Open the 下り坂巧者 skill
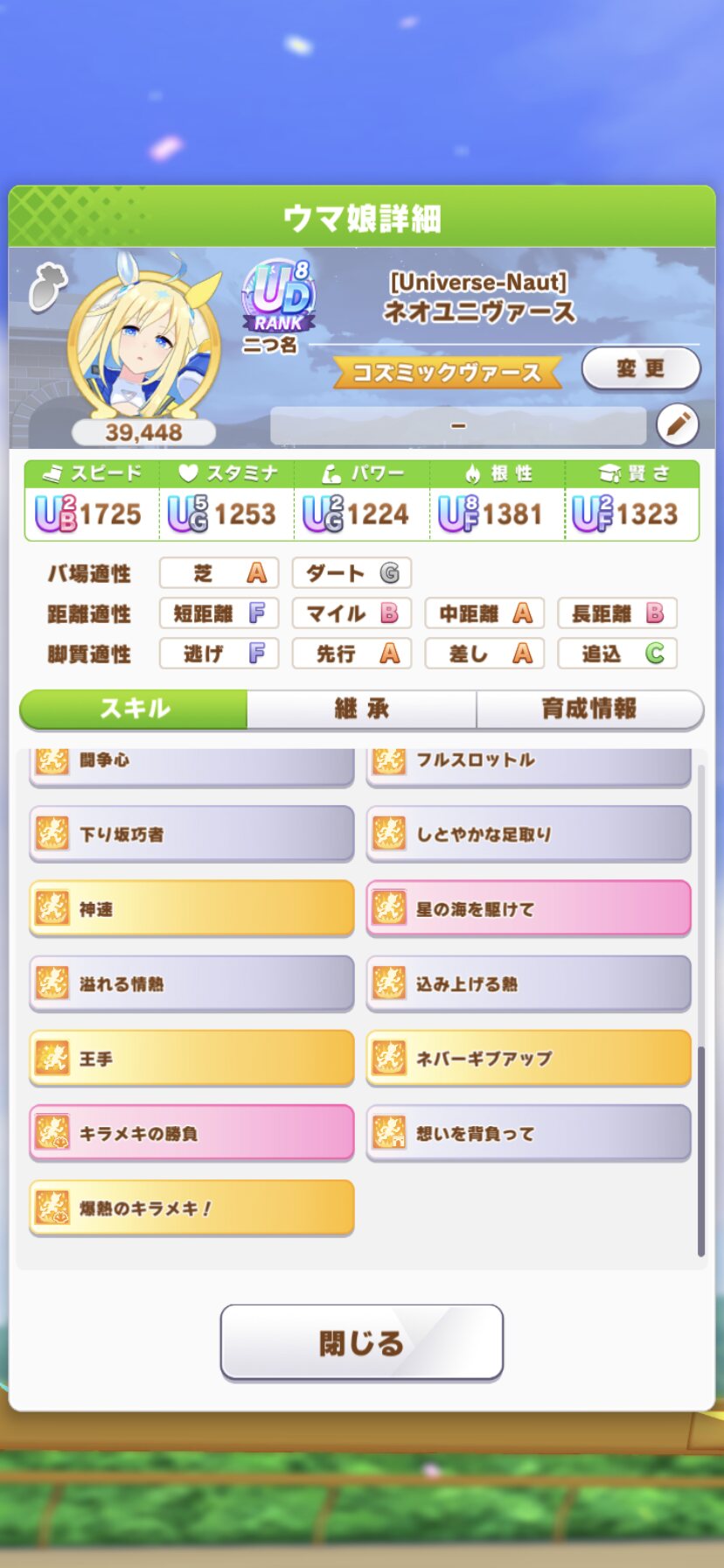Image resolution: width=724 pixels, height=1568 pixels. 191,834
